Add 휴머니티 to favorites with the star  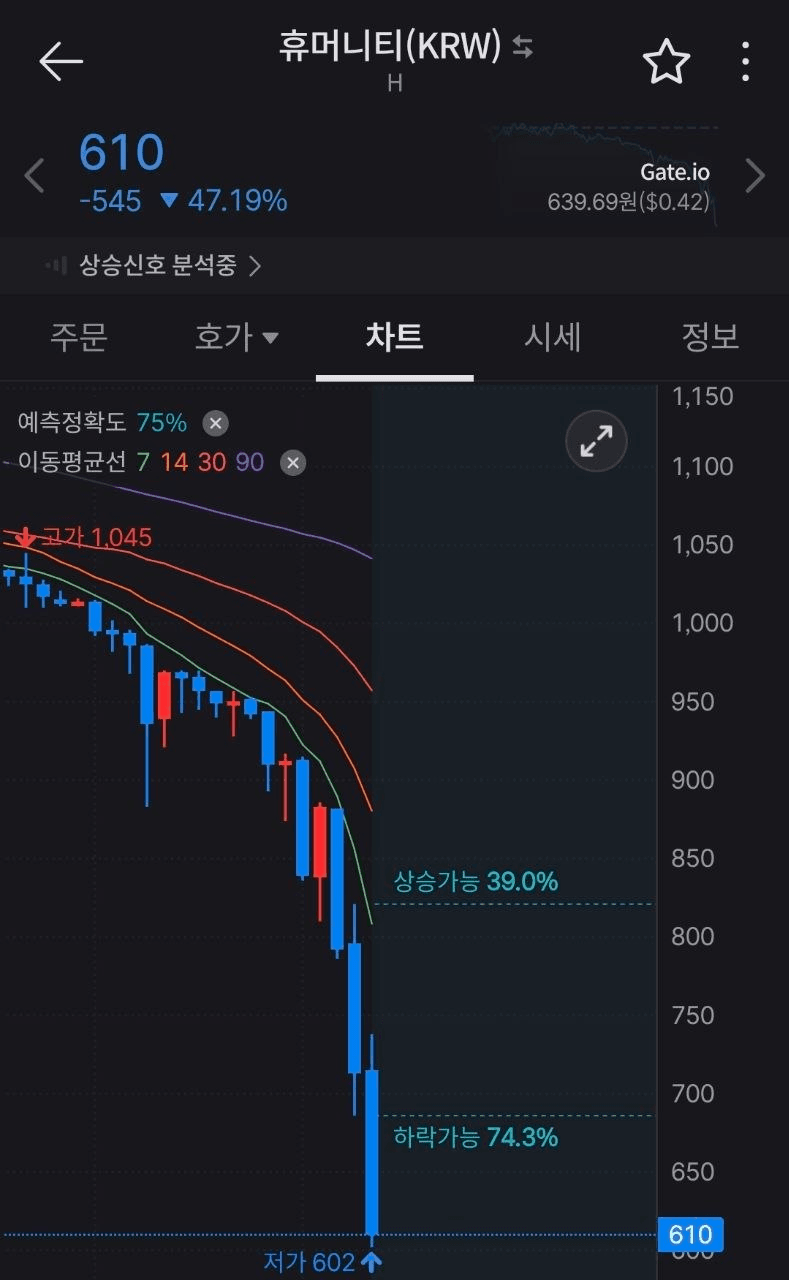pos(666,62)
